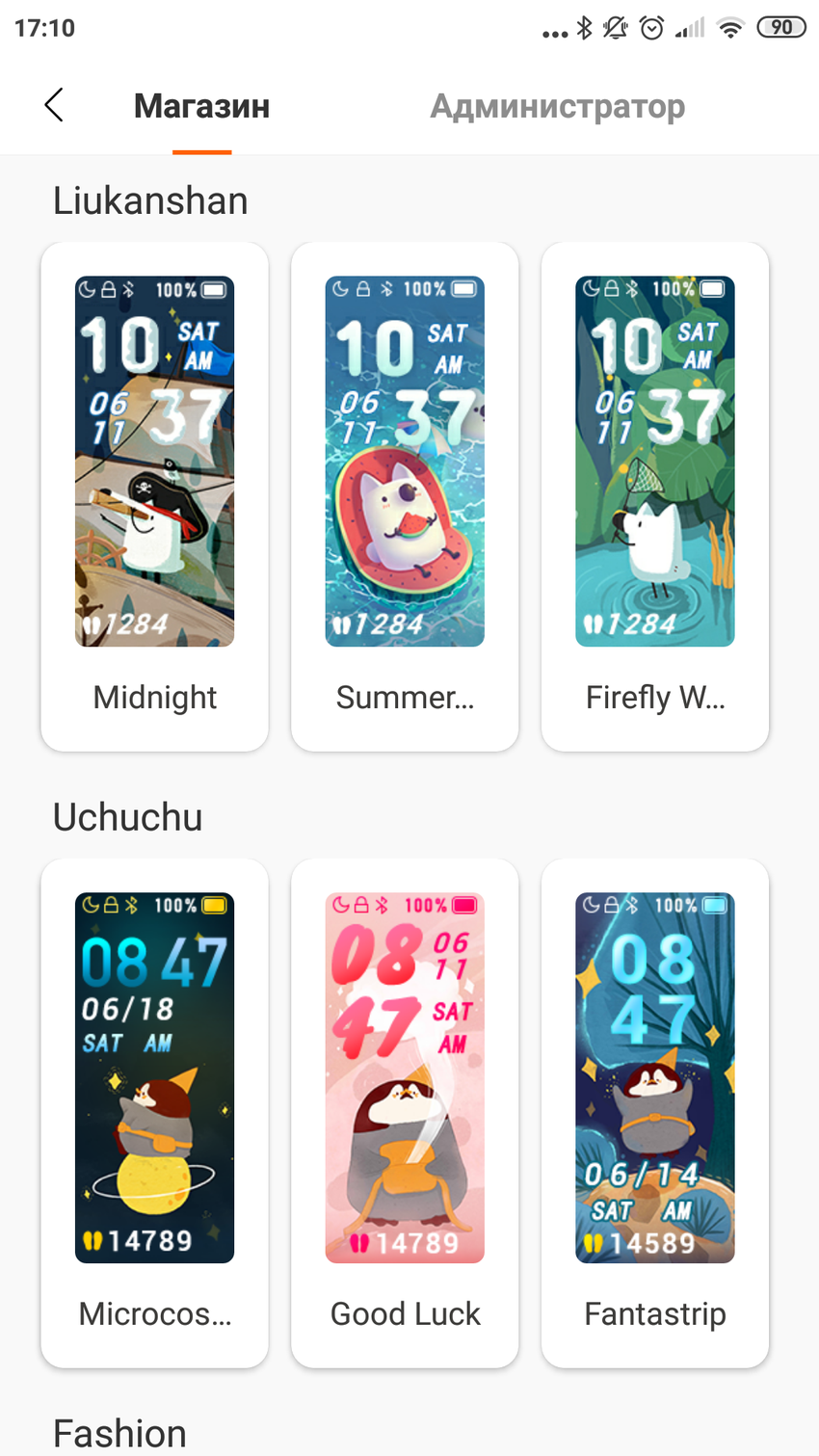
Task: View the Fantastrip watch face
Action: coord(655,1113)
